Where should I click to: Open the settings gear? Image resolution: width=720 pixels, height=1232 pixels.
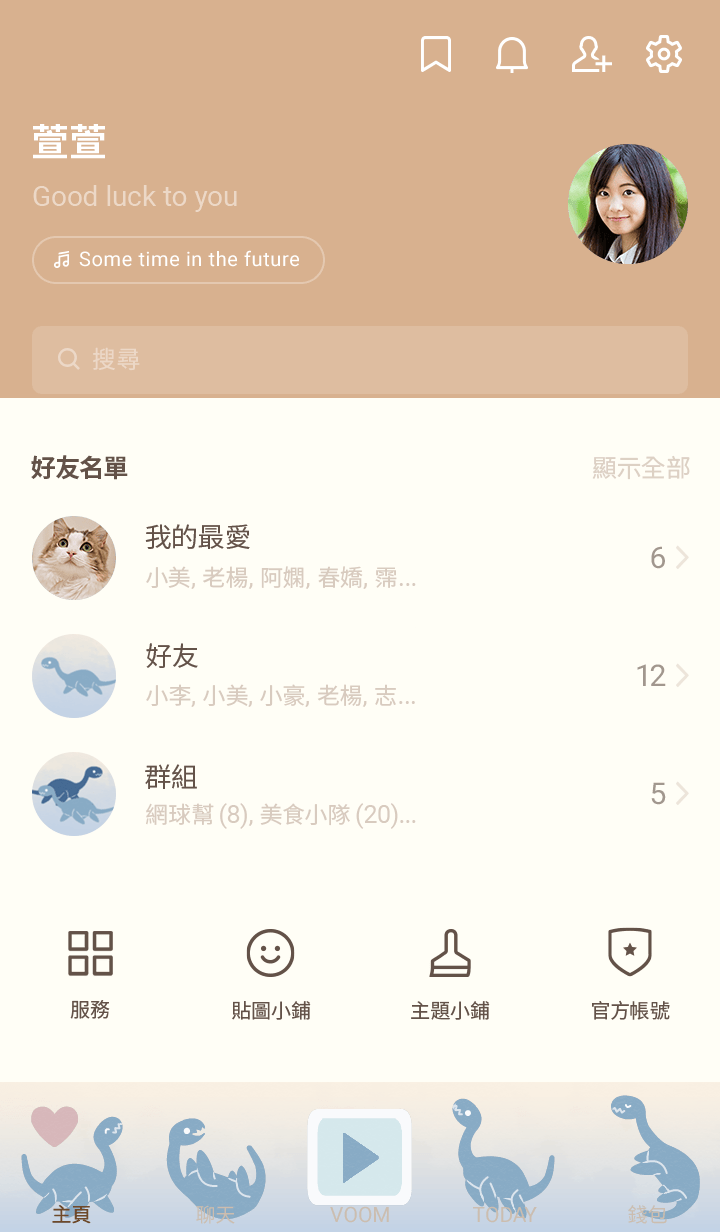[664, 55]
